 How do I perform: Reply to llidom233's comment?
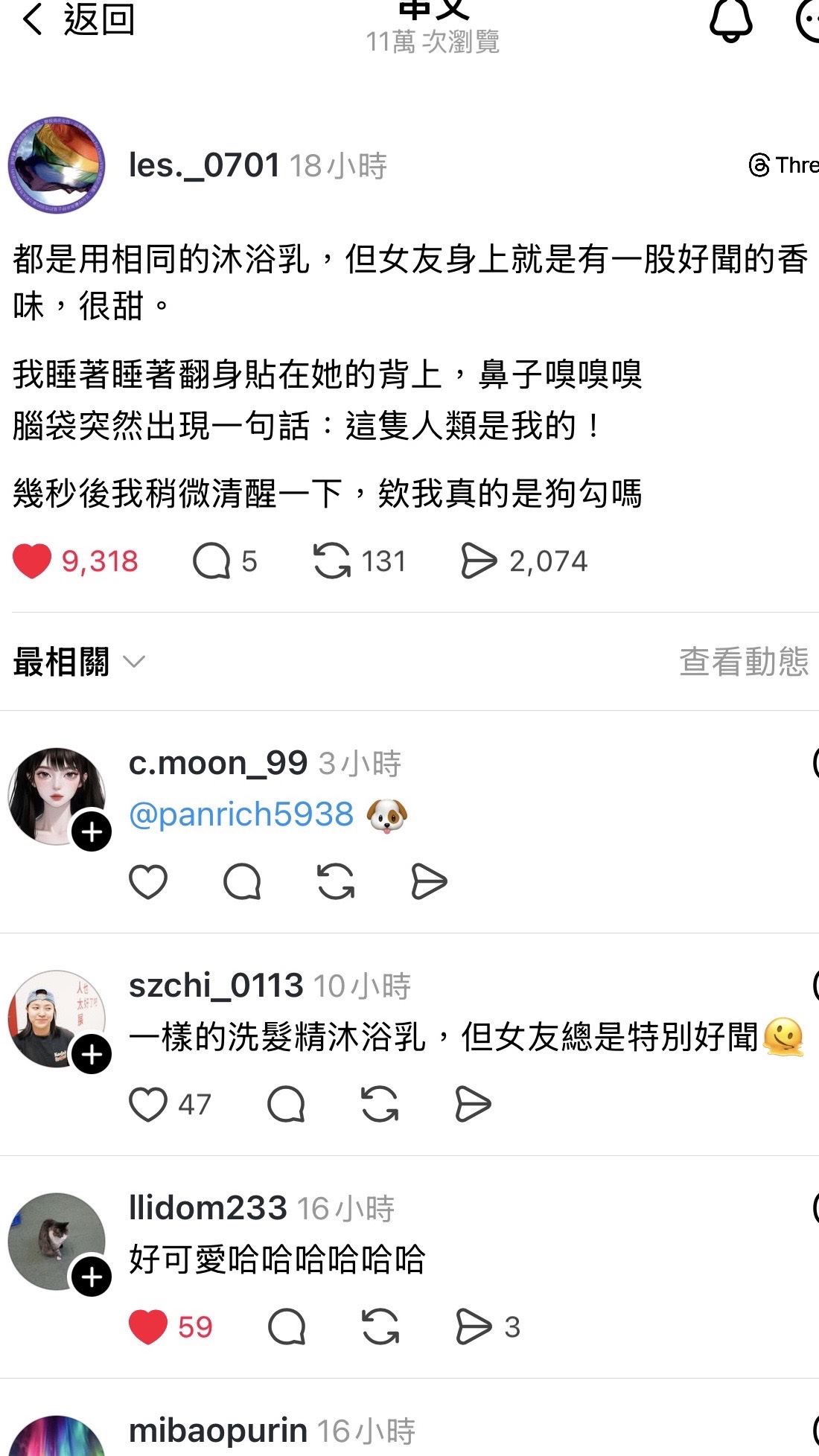point(287,1327)
